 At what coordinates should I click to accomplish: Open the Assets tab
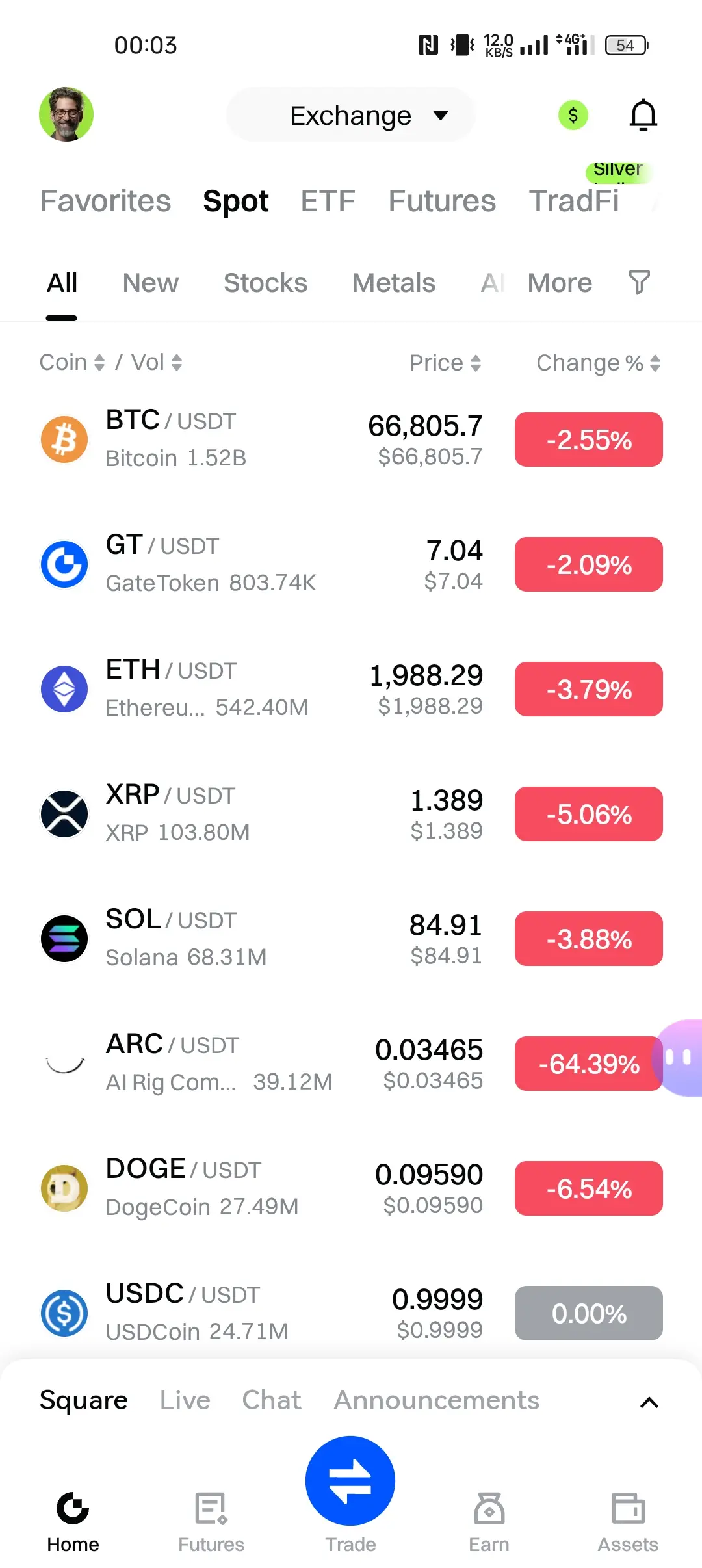pos(628,1521)
